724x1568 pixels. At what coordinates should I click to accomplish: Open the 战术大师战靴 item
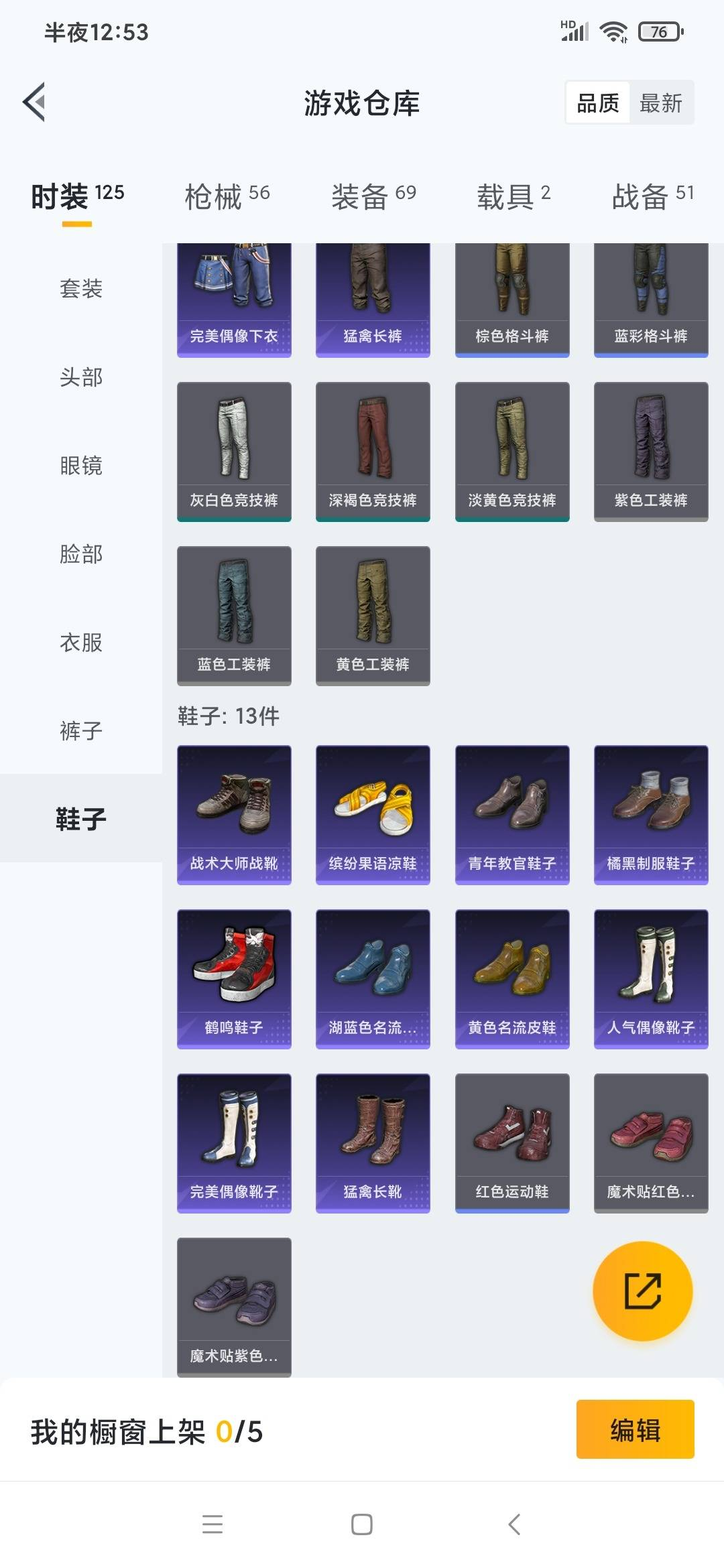click(234, 815)
